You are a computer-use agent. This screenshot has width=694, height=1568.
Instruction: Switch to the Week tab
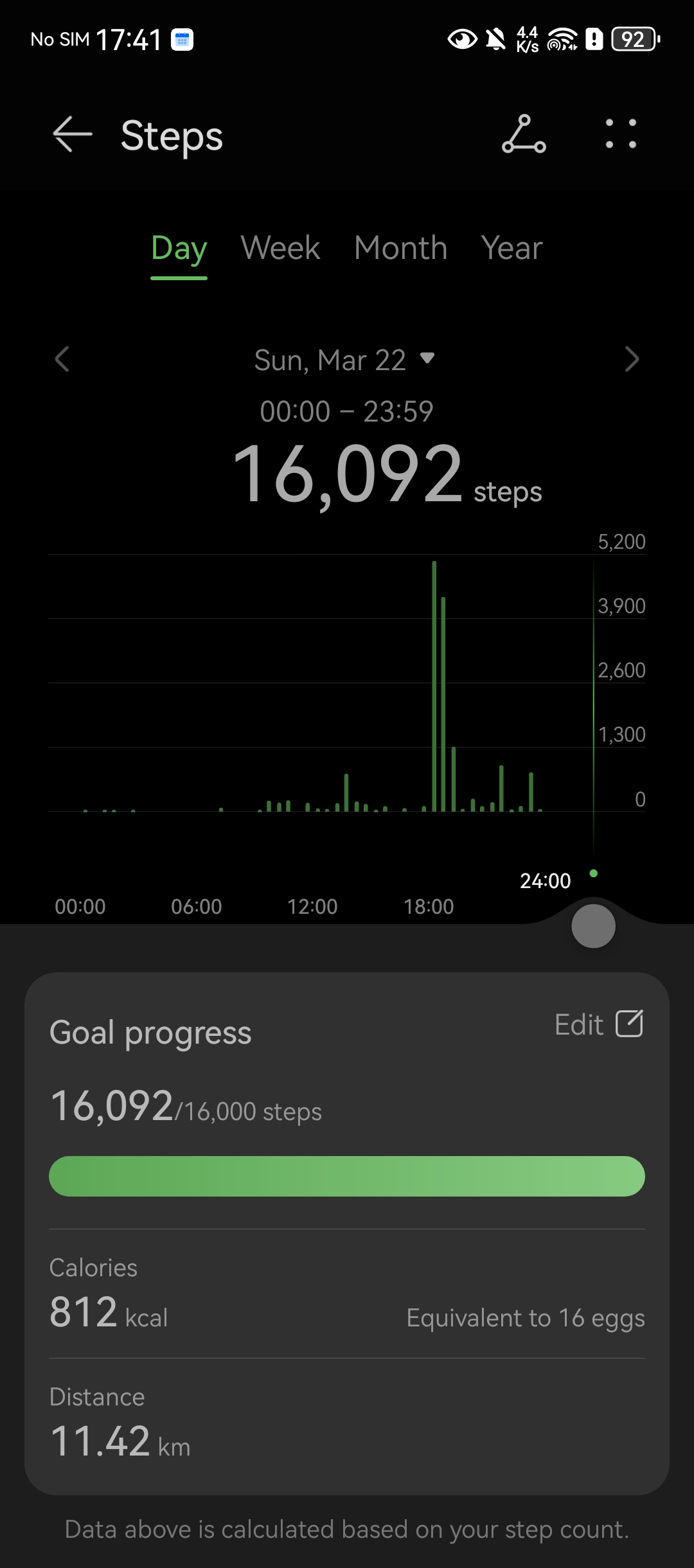tap(280, 249)
